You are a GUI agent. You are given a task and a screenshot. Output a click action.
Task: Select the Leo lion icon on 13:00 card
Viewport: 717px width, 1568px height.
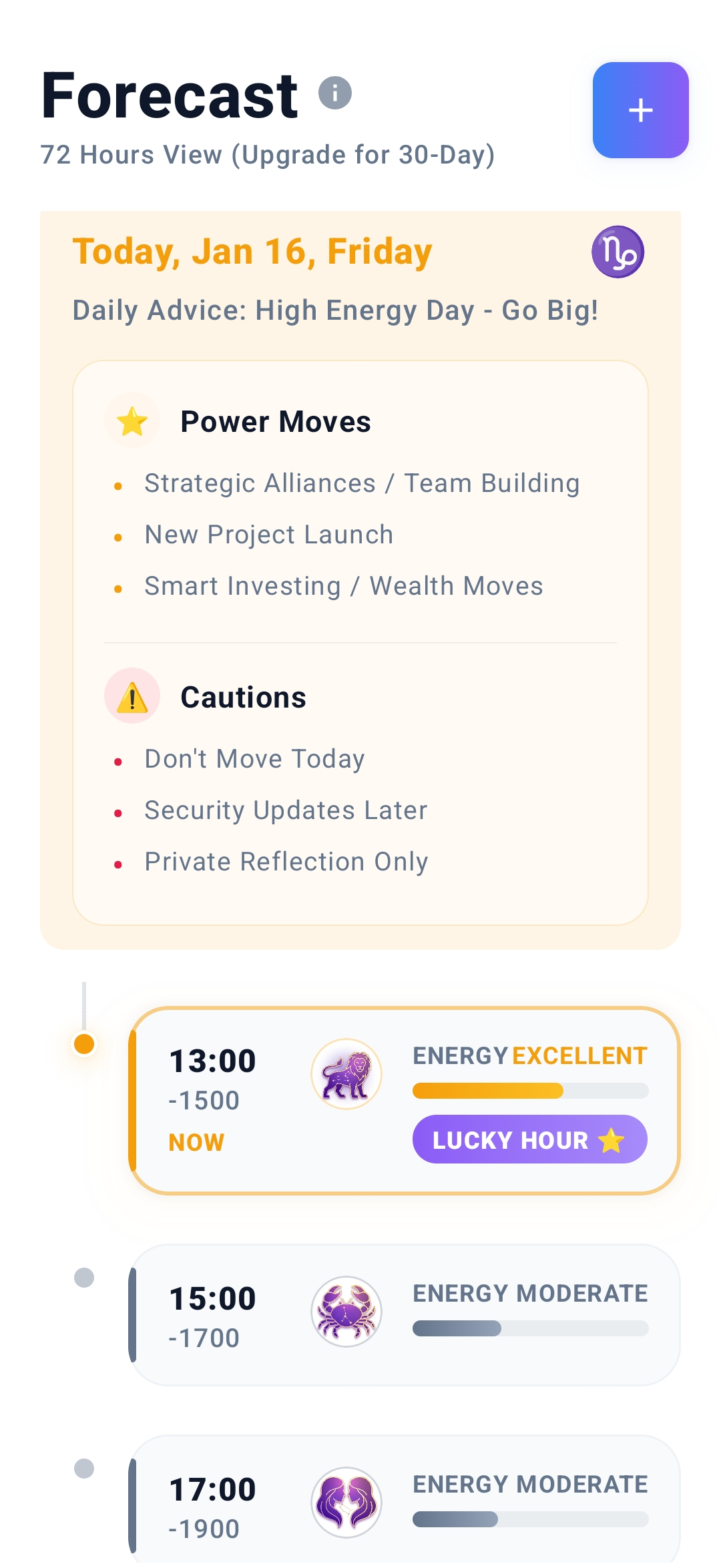coord(345,1074)
